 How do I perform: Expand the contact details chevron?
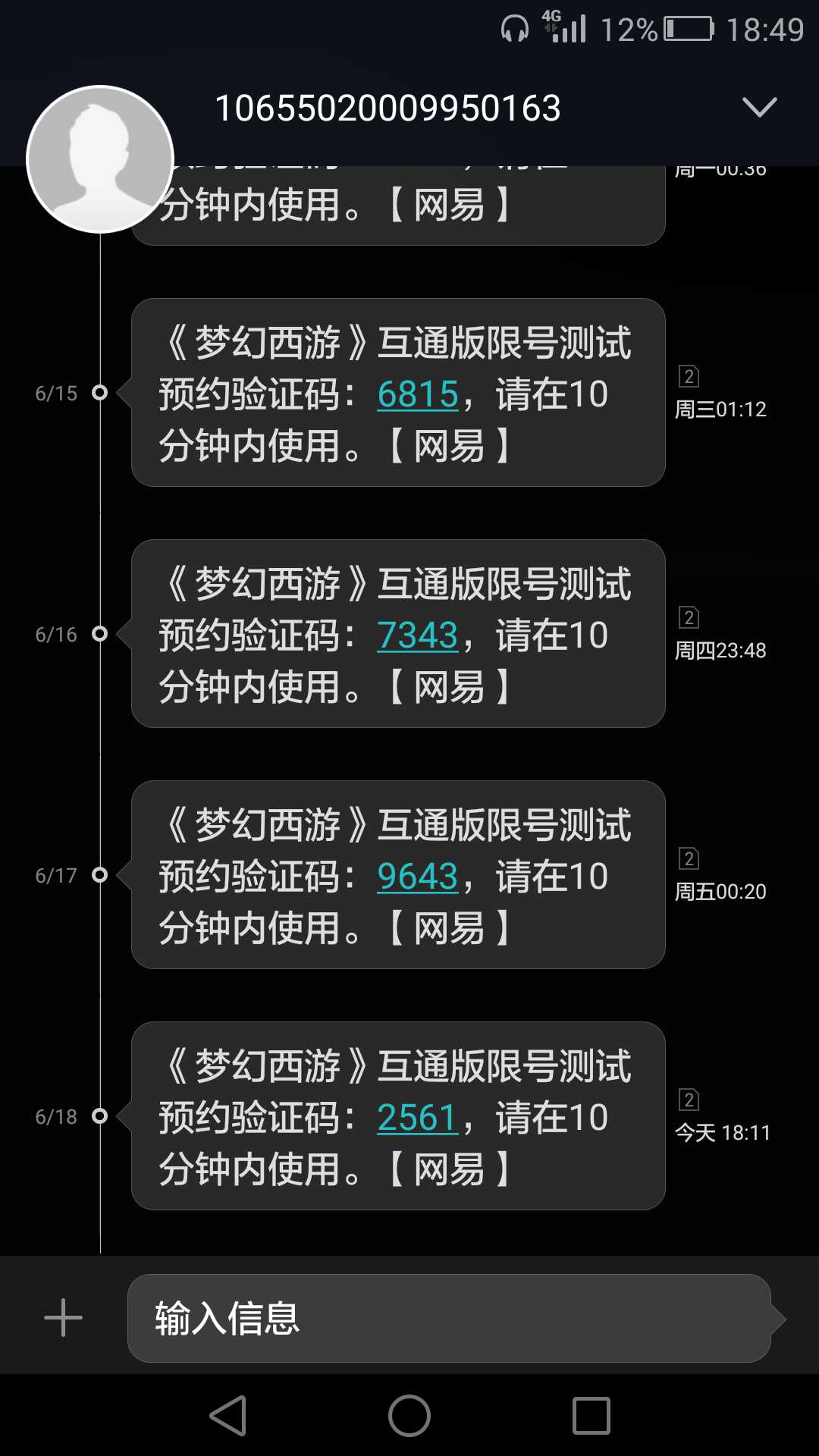coord(759,108)
